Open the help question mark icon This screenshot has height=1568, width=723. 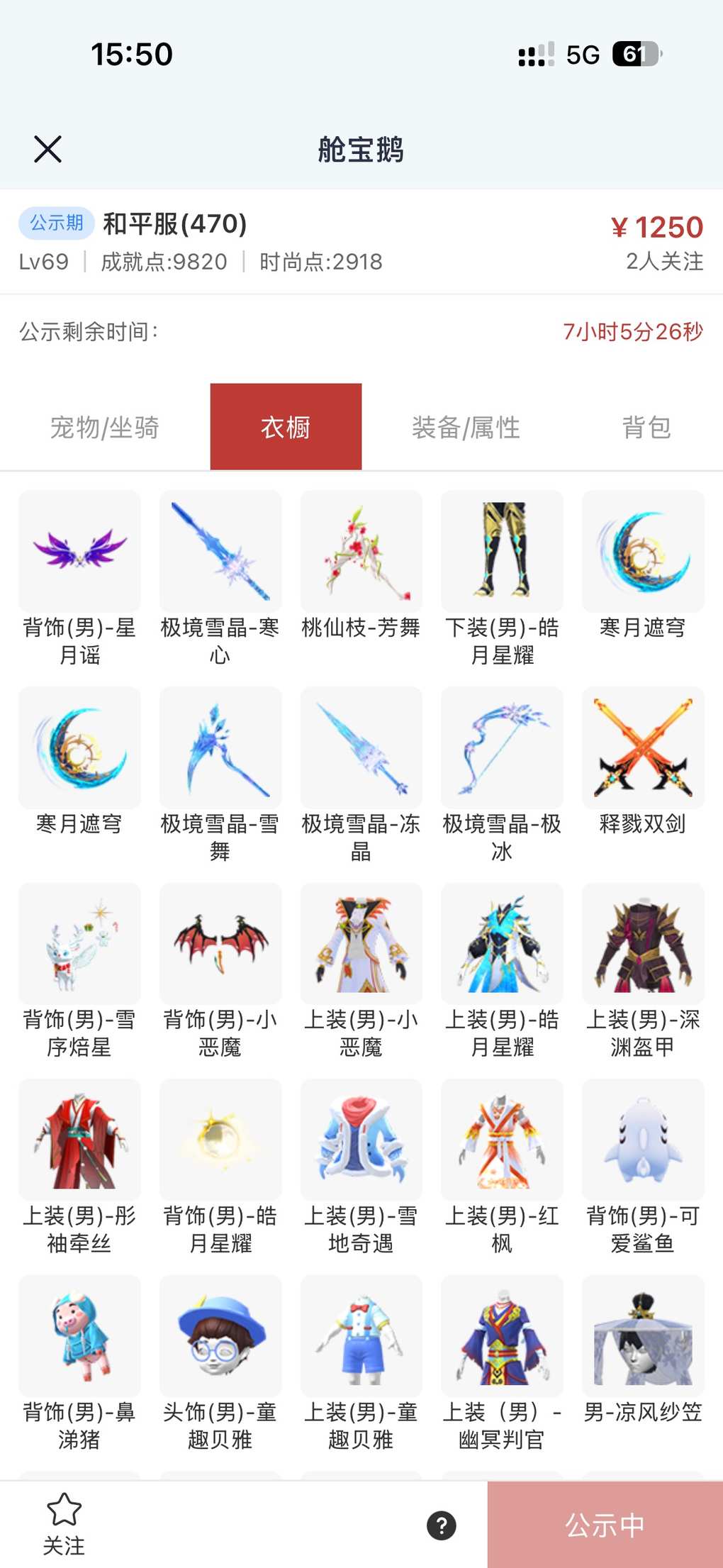click(441, 1525)
